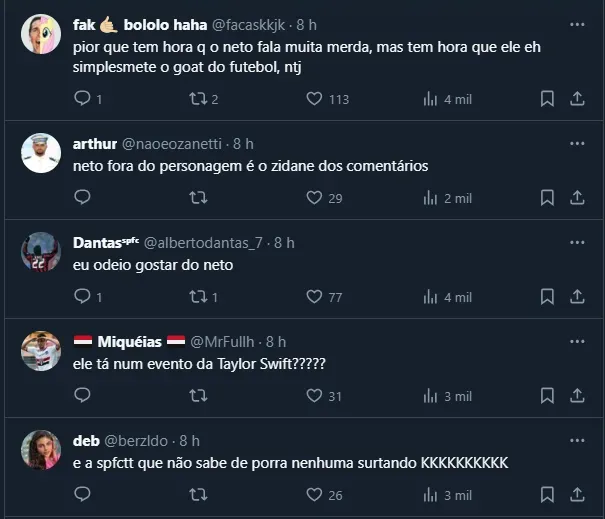
Task: Like Dantas' tweet
Action: click(x=314, y=297)
